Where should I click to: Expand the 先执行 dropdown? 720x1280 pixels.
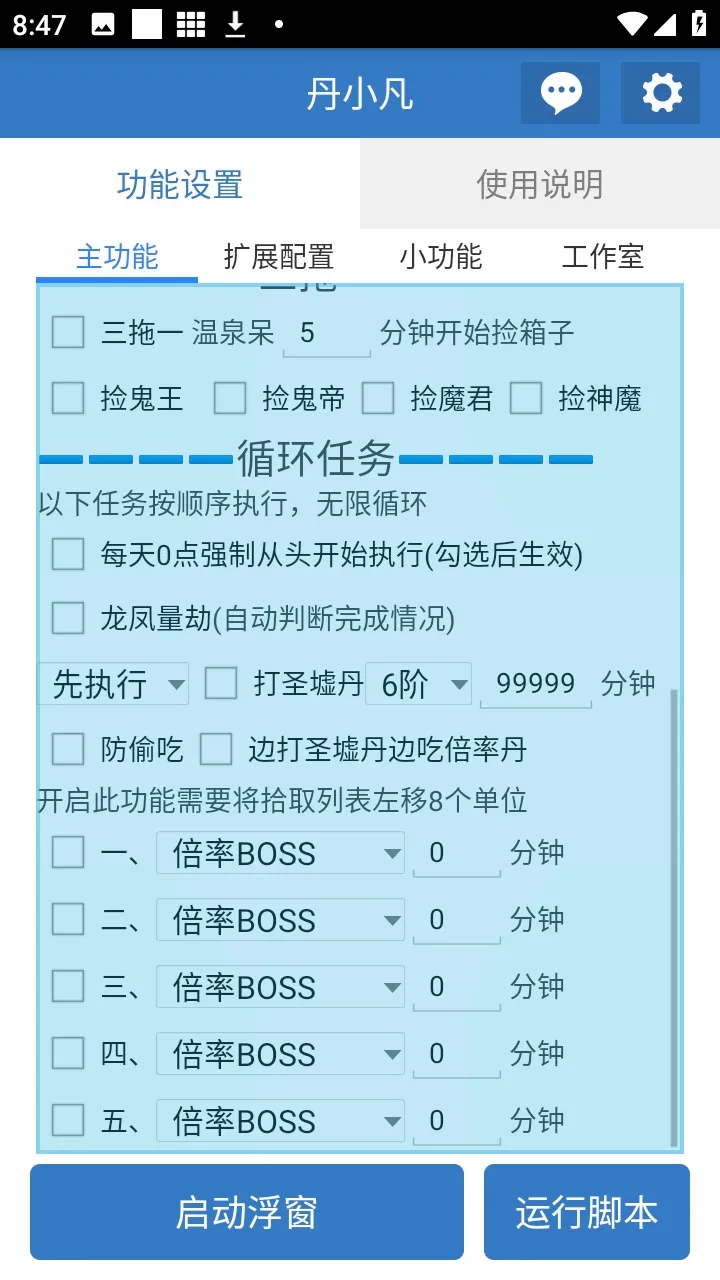[x=114, y=684]
